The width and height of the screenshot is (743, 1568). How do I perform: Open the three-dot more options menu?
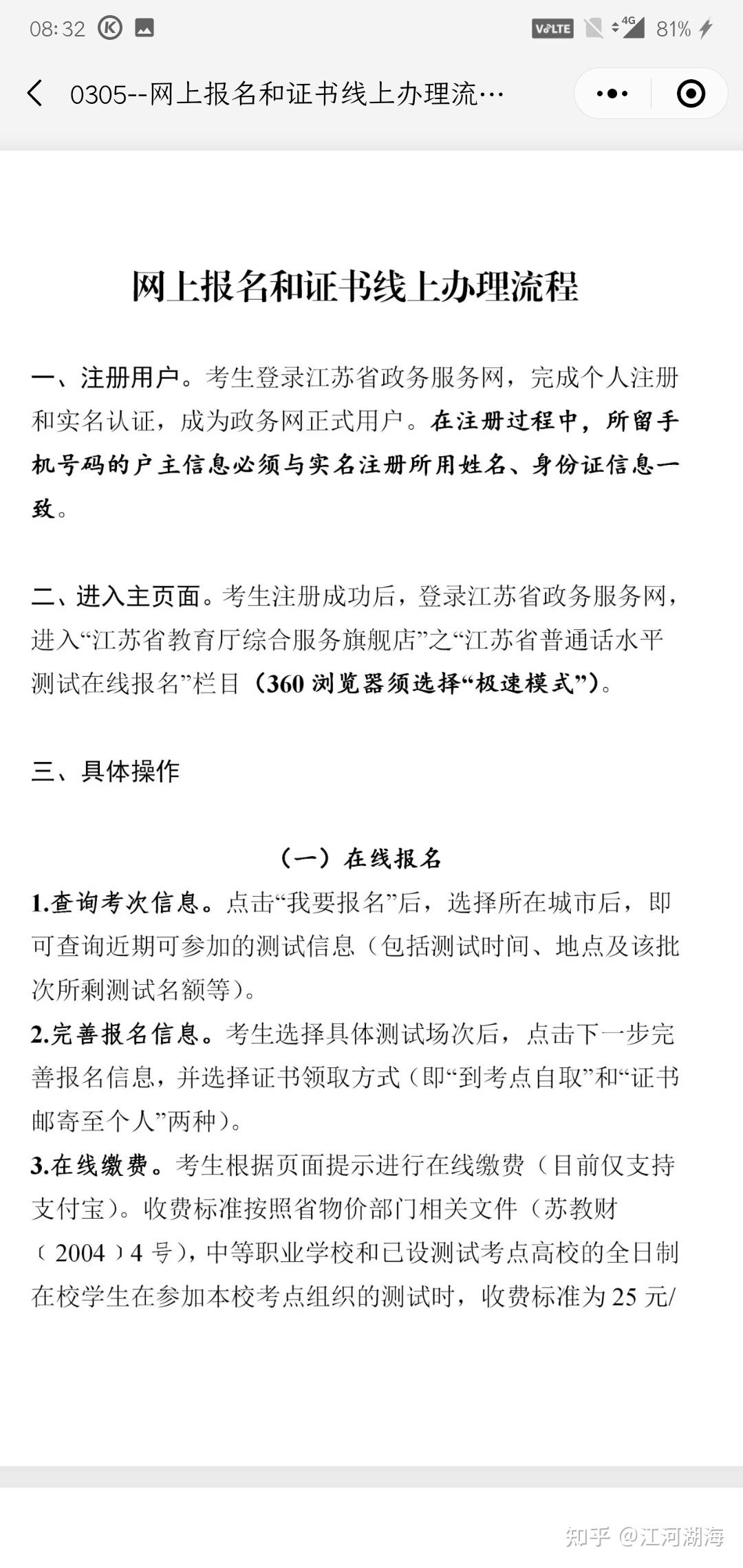pos(612,94)
